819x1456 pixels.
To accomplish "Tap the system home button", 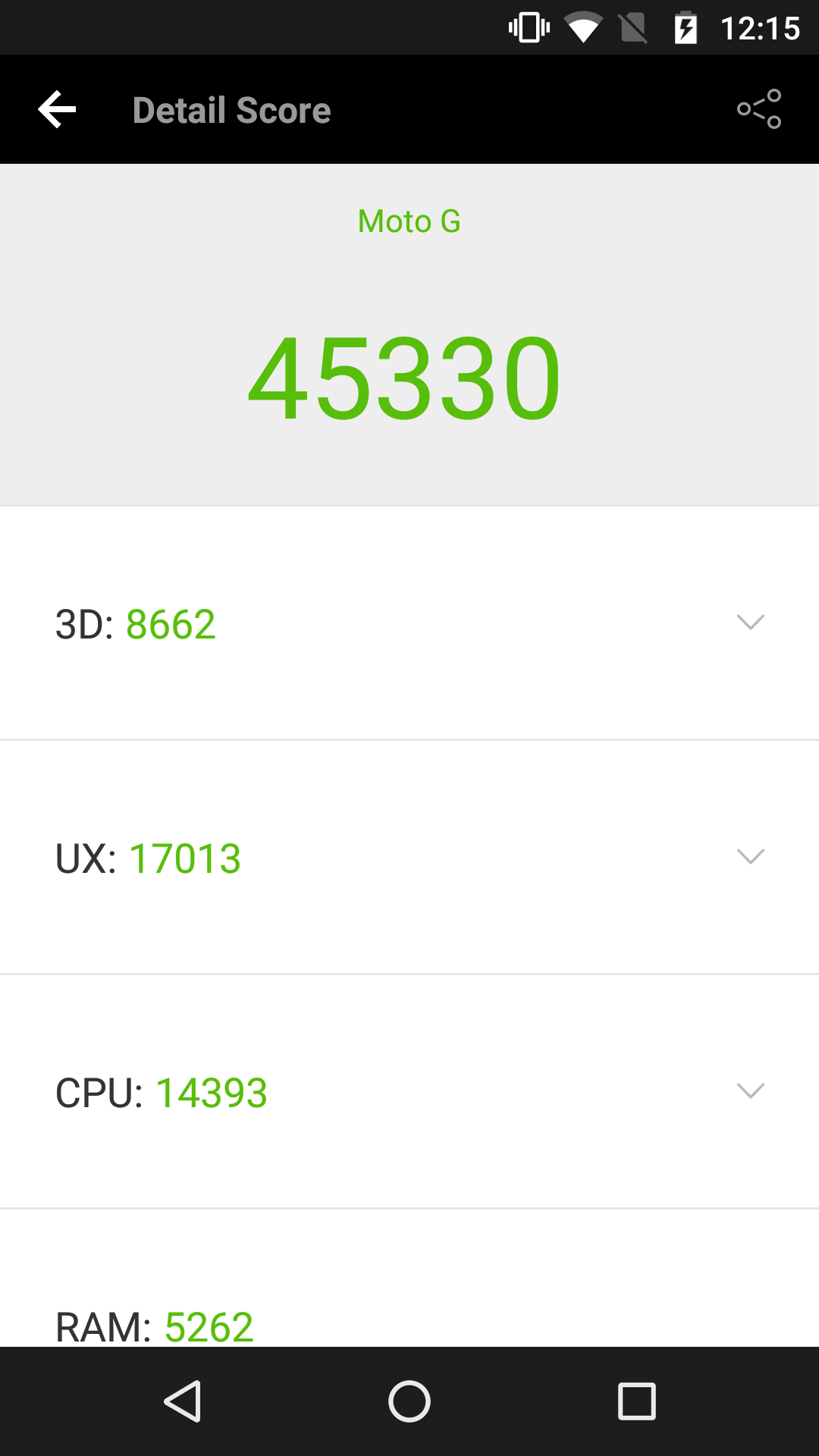I will pyautogui.click(x=409, y=1401).
